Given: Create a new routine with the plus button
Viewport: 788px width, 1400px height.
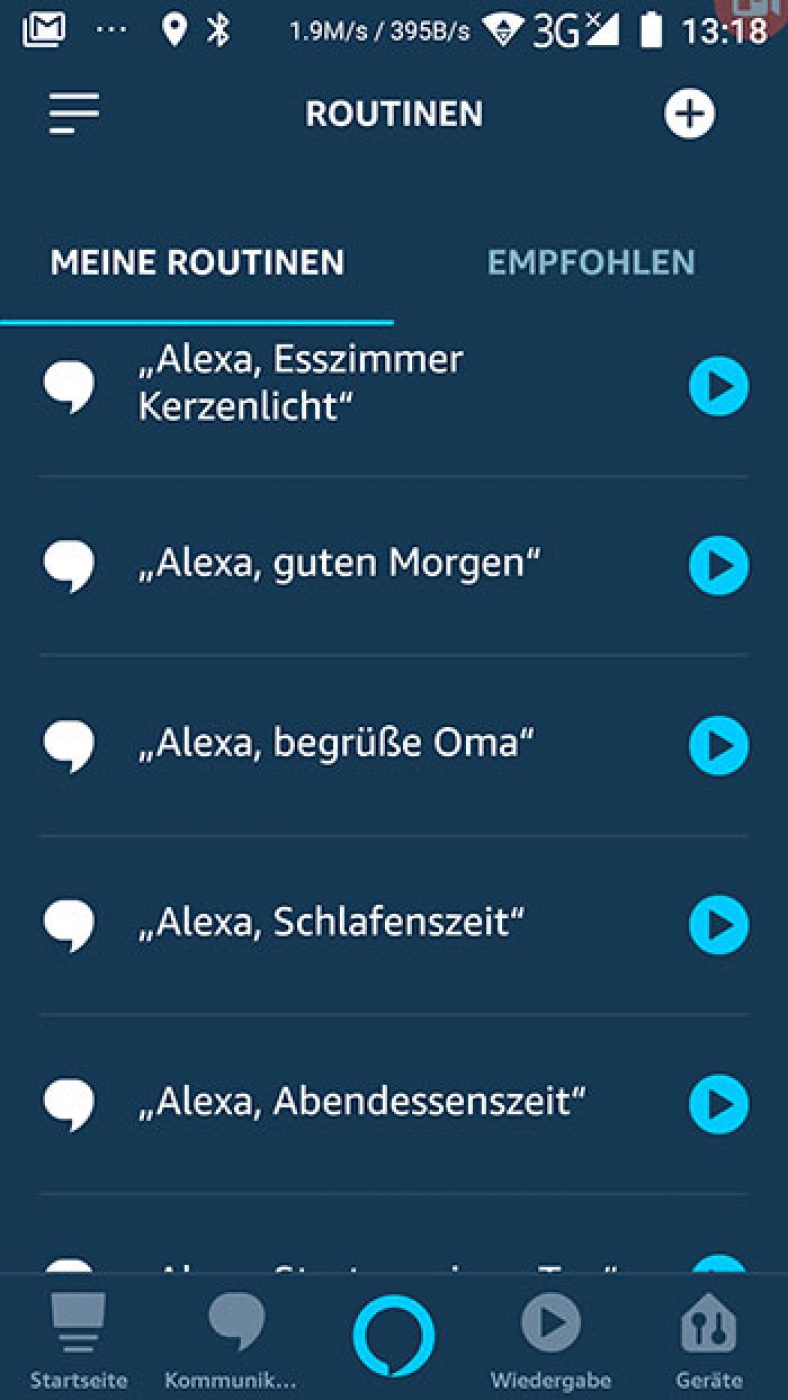Looking at the screenshot, I should [x=689, y=113].
